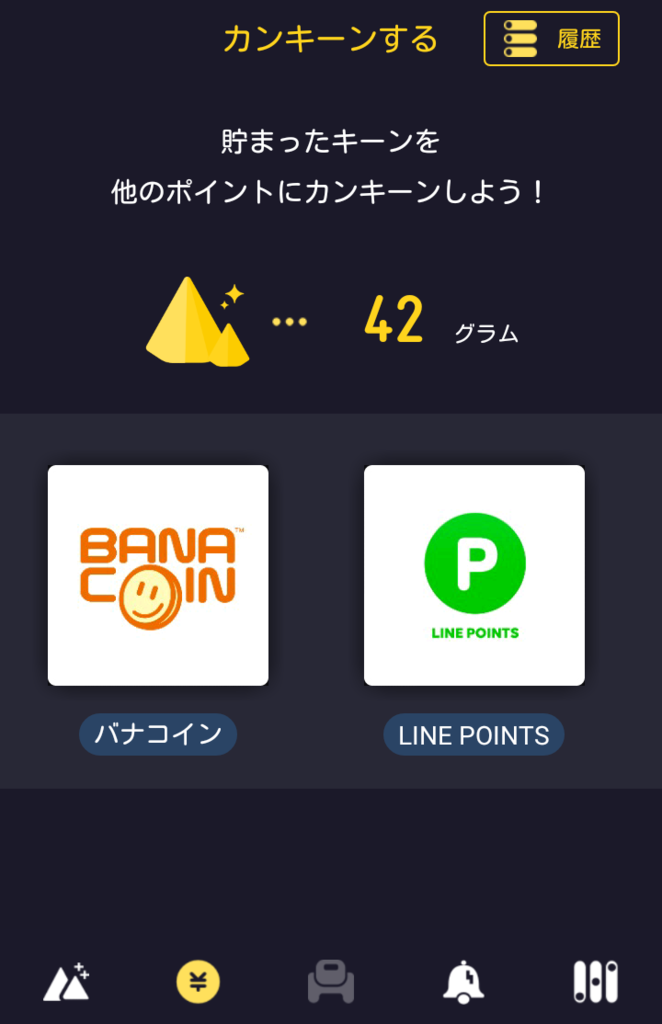Viewport: 662px width, 1024px height.
Task: Tap the バナコイン label chip
Action: (x=158, y=735)
